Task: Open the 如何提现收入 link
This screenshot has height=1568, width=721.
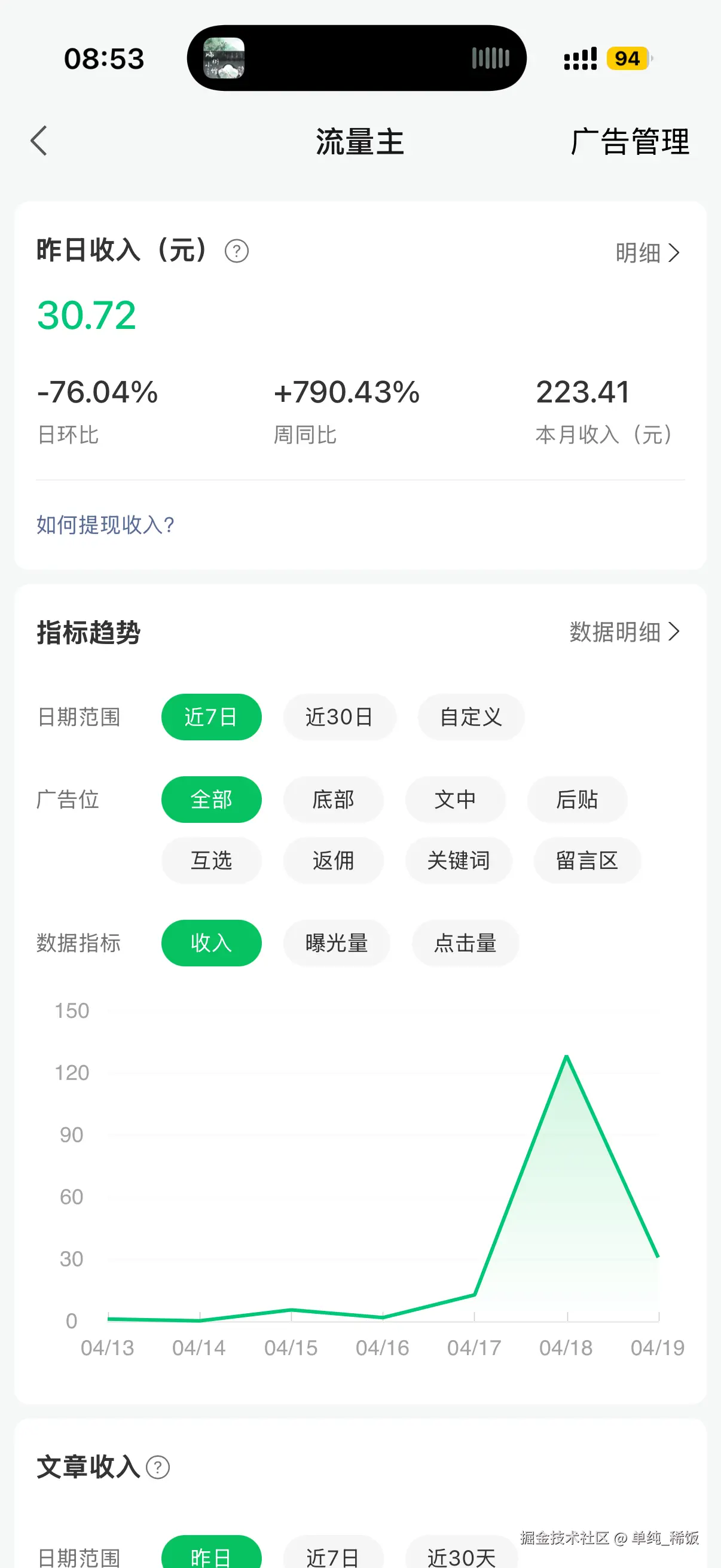Action: tap(104, 524)
